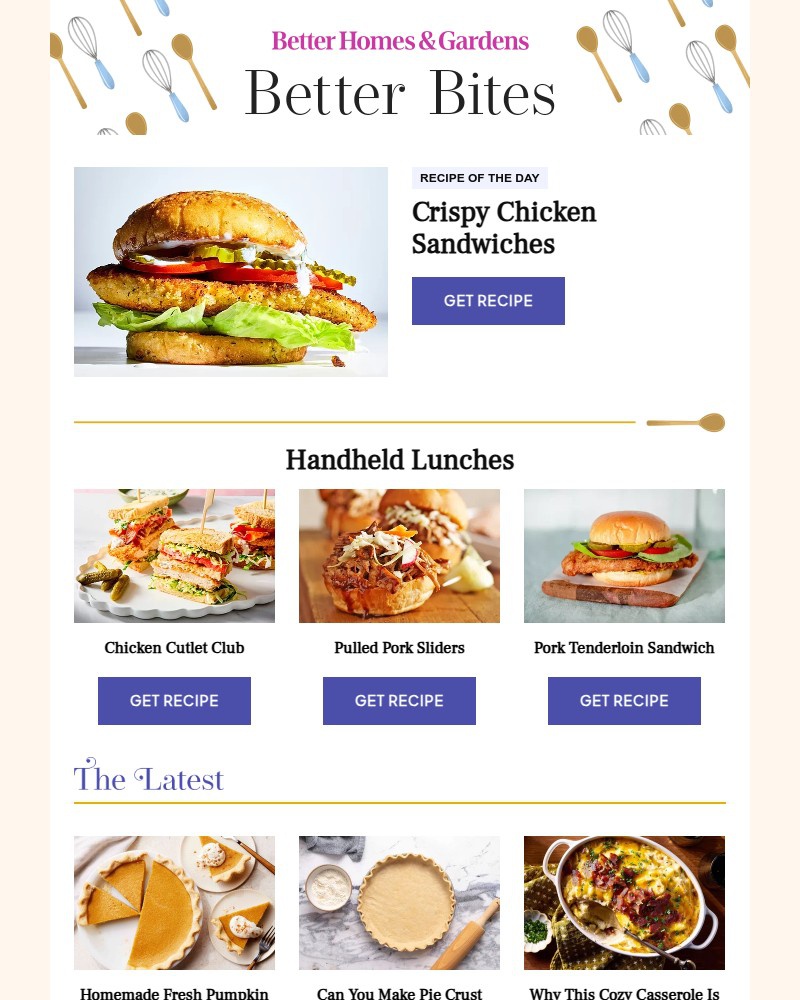
Task: Open the Can You Make Pie Crust article
Action: [399, 993]
